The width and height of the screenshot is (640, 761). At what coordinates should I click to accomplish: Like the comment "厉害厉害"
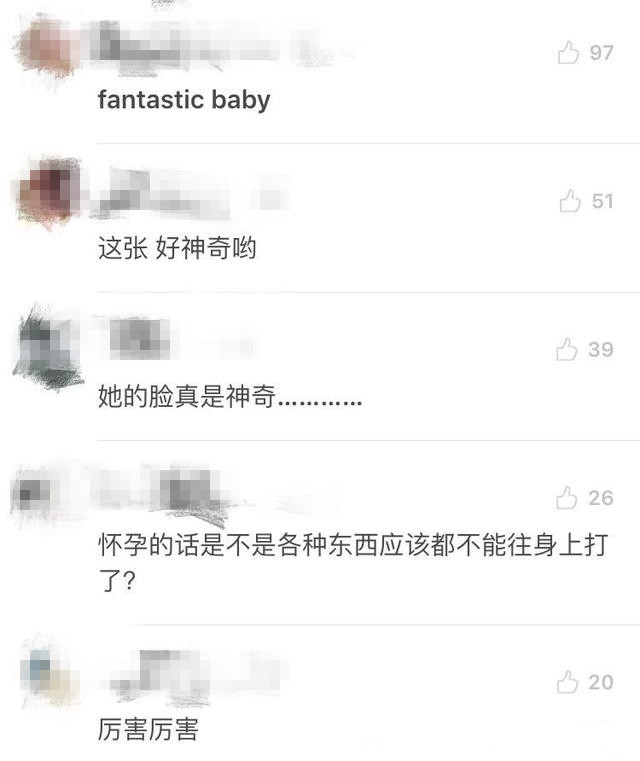tap(567, 683)
